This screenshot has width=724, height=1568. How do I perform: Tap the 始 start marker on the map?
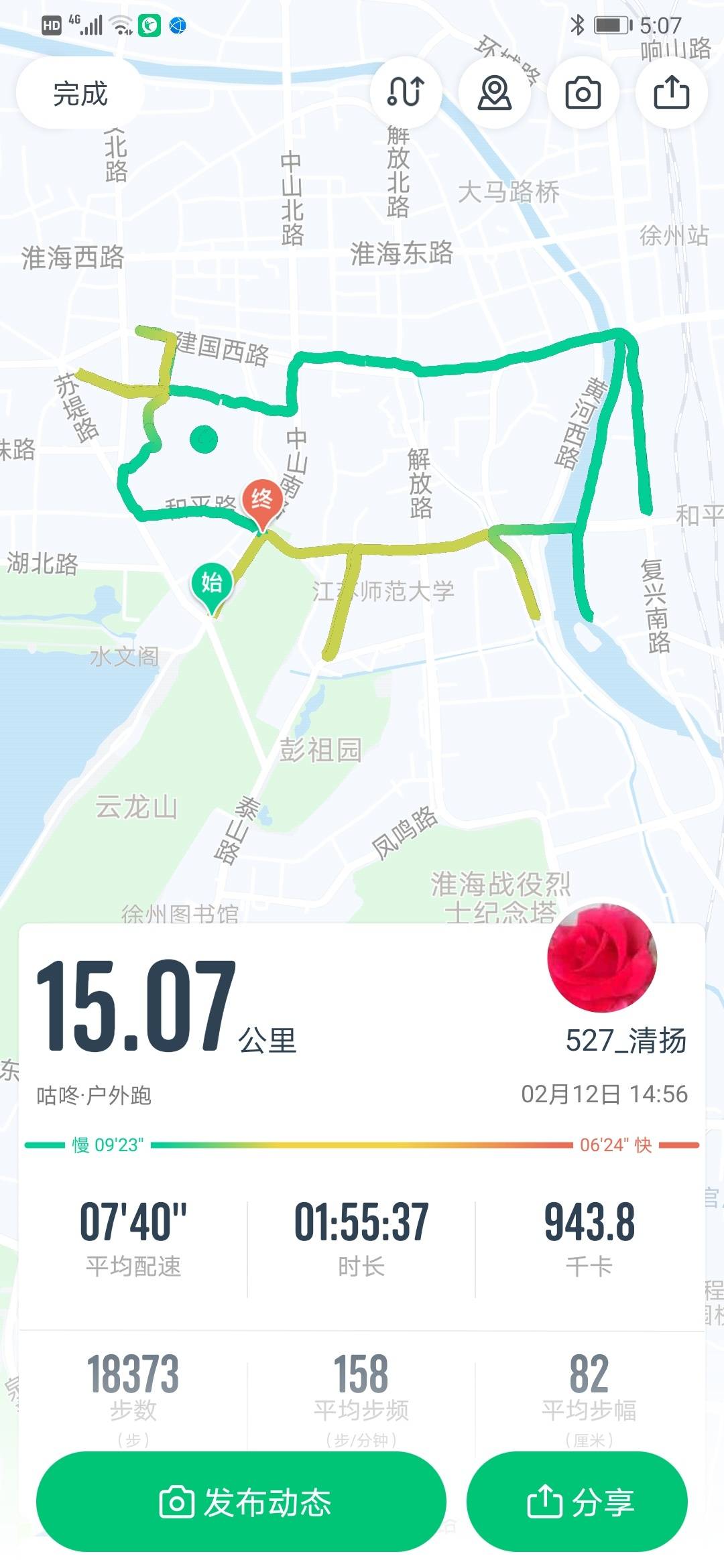point(212,584)
